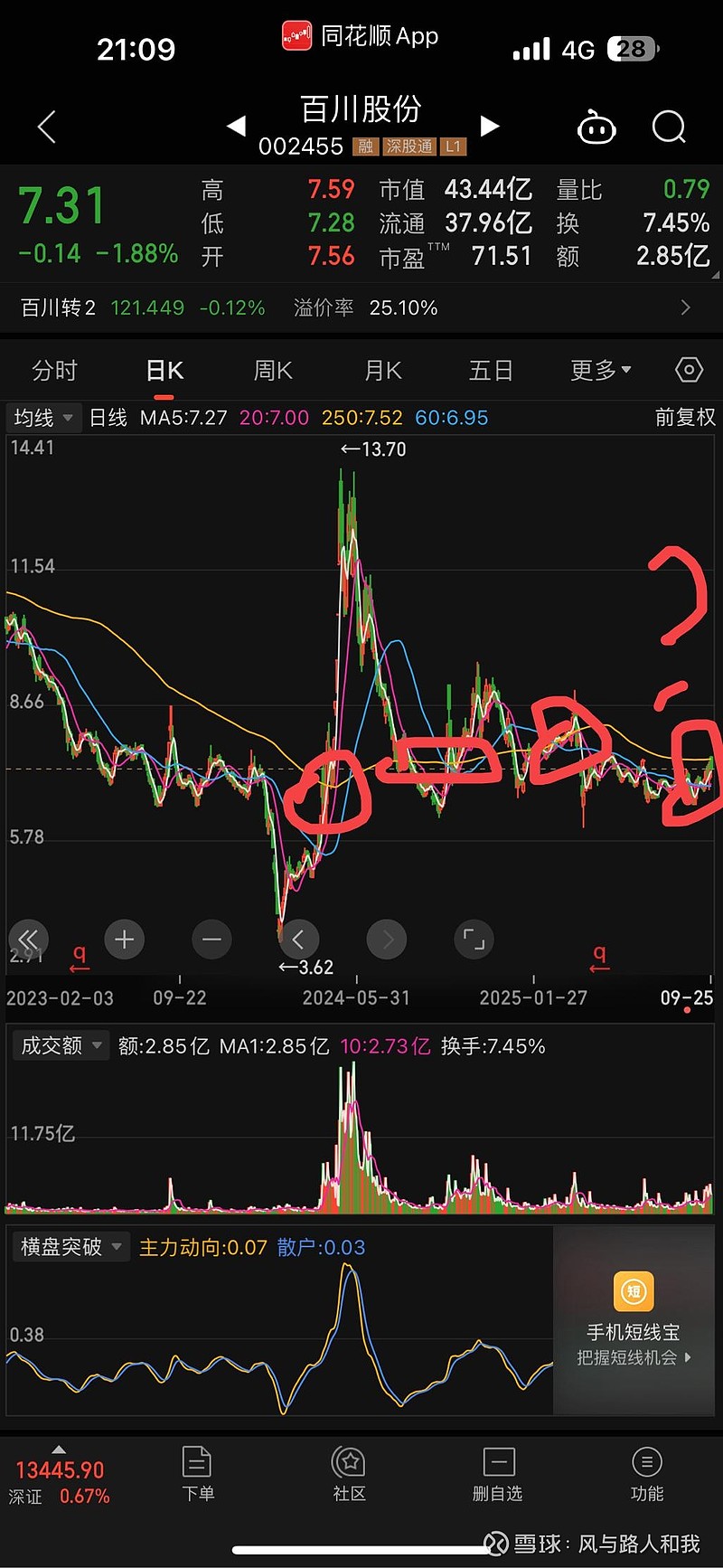Open 下单 to place an order
The image size is (723, 1568).
point(198,1474)
